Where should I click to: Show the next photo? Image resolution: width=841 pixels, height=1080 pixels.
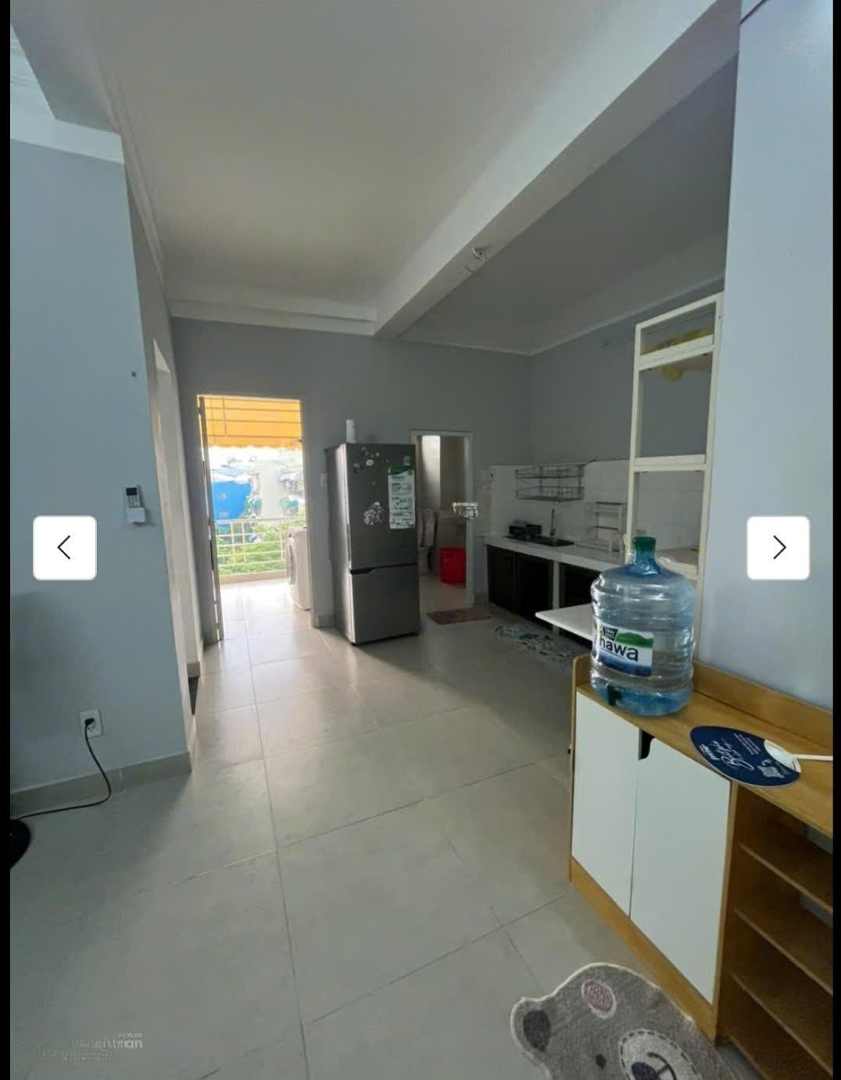click(778, 548)
